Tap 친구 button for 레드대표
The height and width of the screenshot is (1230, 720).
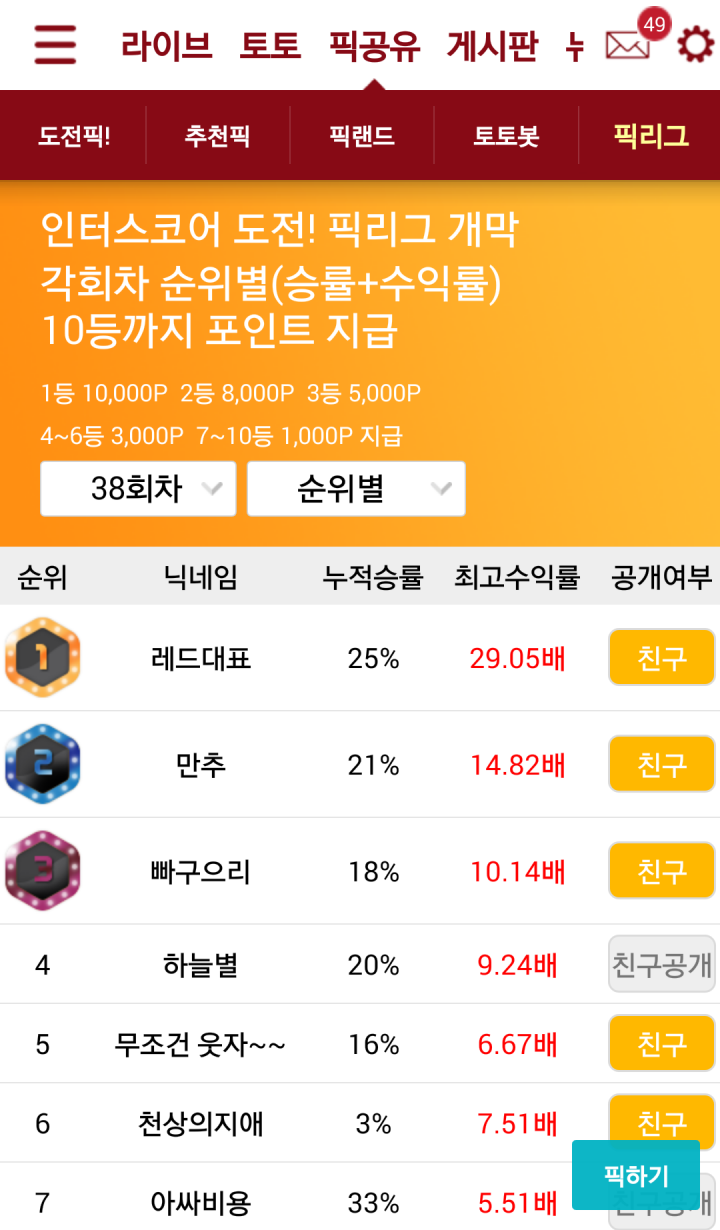661,657
